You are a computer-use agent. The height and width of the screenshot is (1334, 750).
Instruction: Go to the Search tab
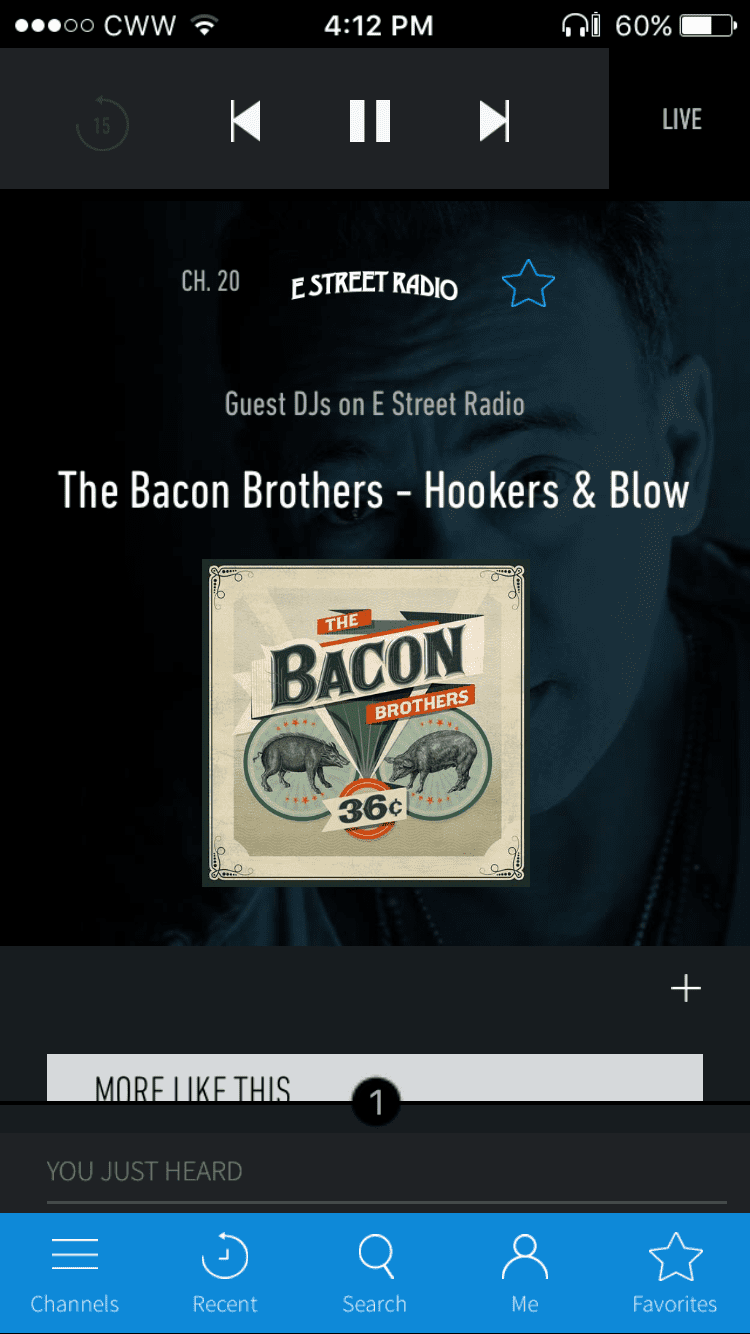[375, 1273]
